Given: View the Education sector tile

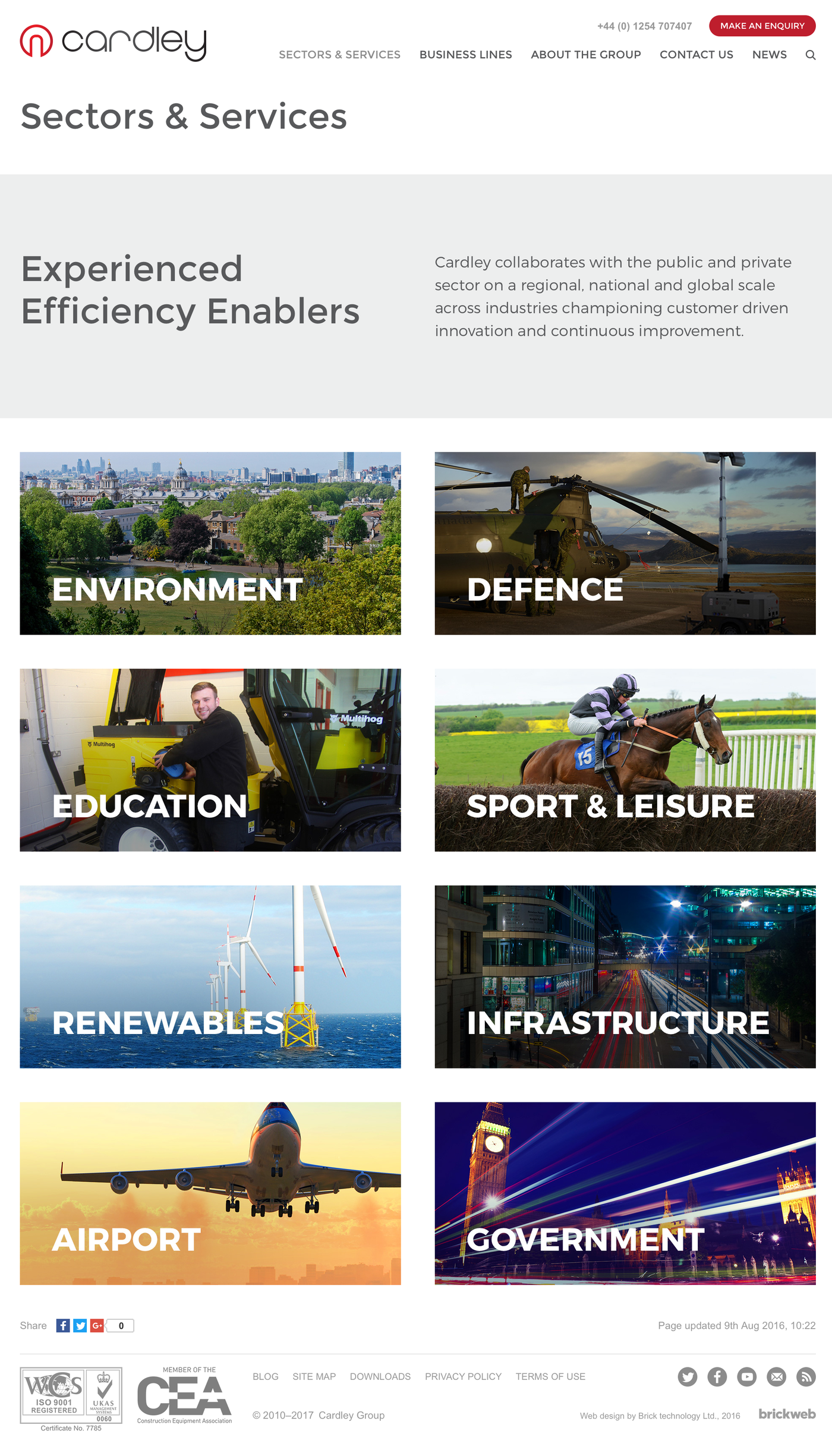Looking at the screenshot, I should (210, 759).
